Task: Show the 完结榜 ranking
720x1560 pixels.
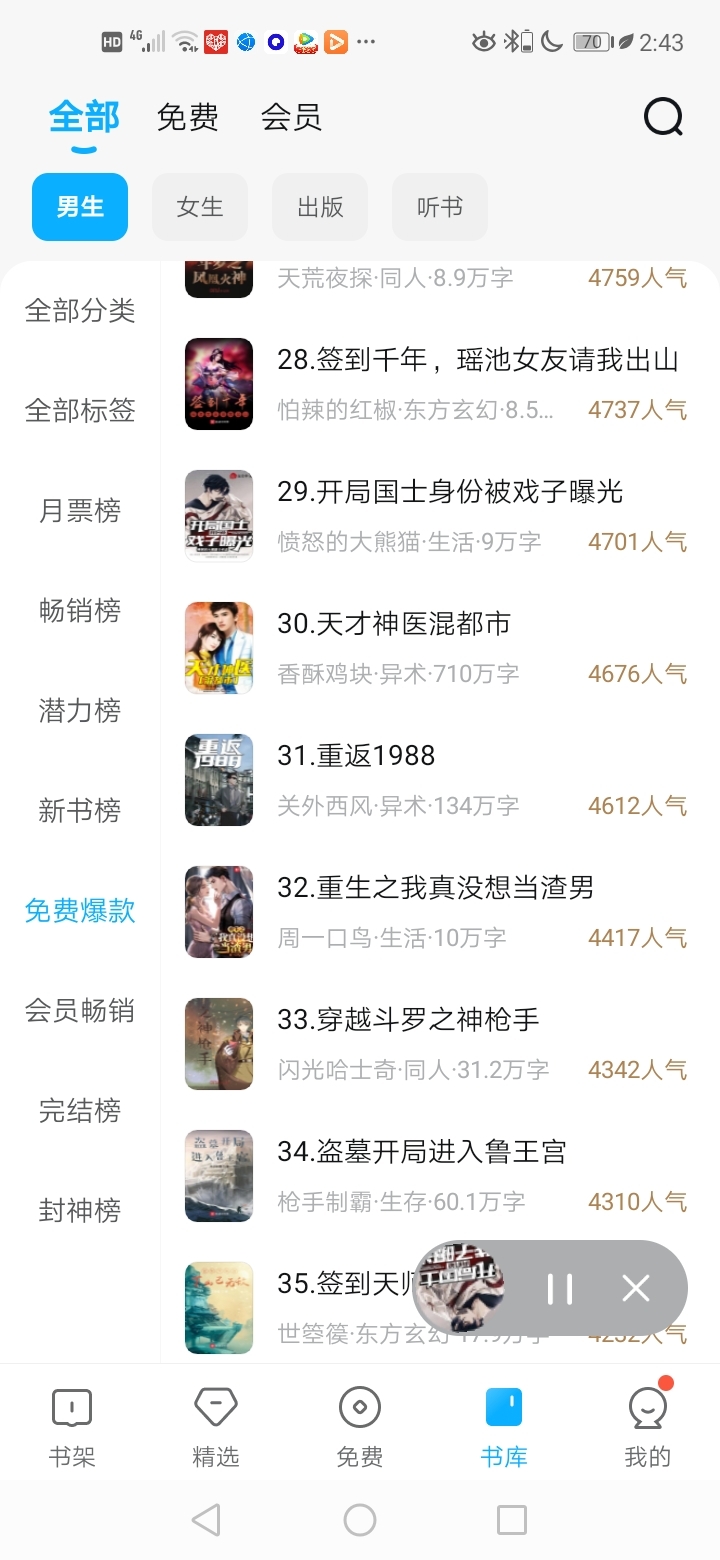Action: pyautogui.click(x=80, y=1111)
